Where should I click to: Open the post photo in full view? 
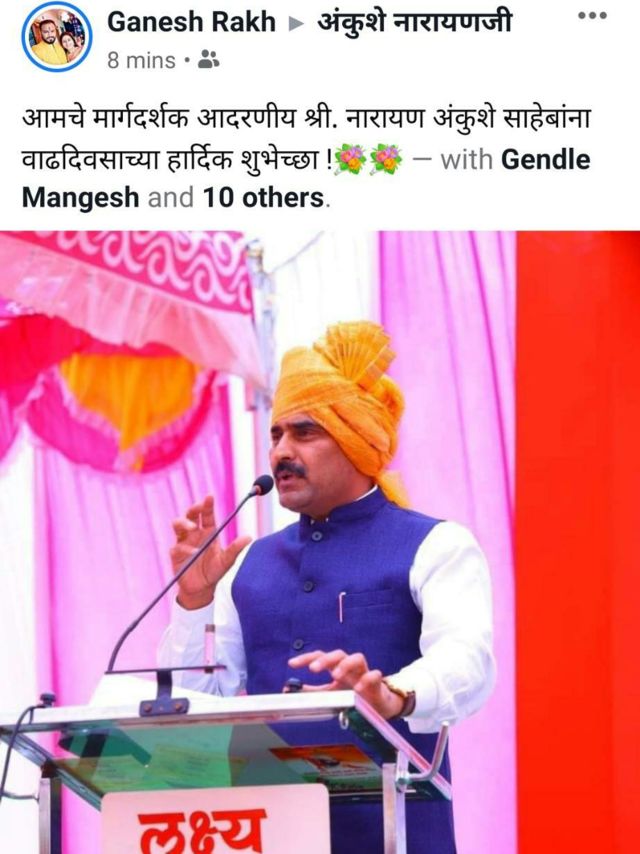320,540
